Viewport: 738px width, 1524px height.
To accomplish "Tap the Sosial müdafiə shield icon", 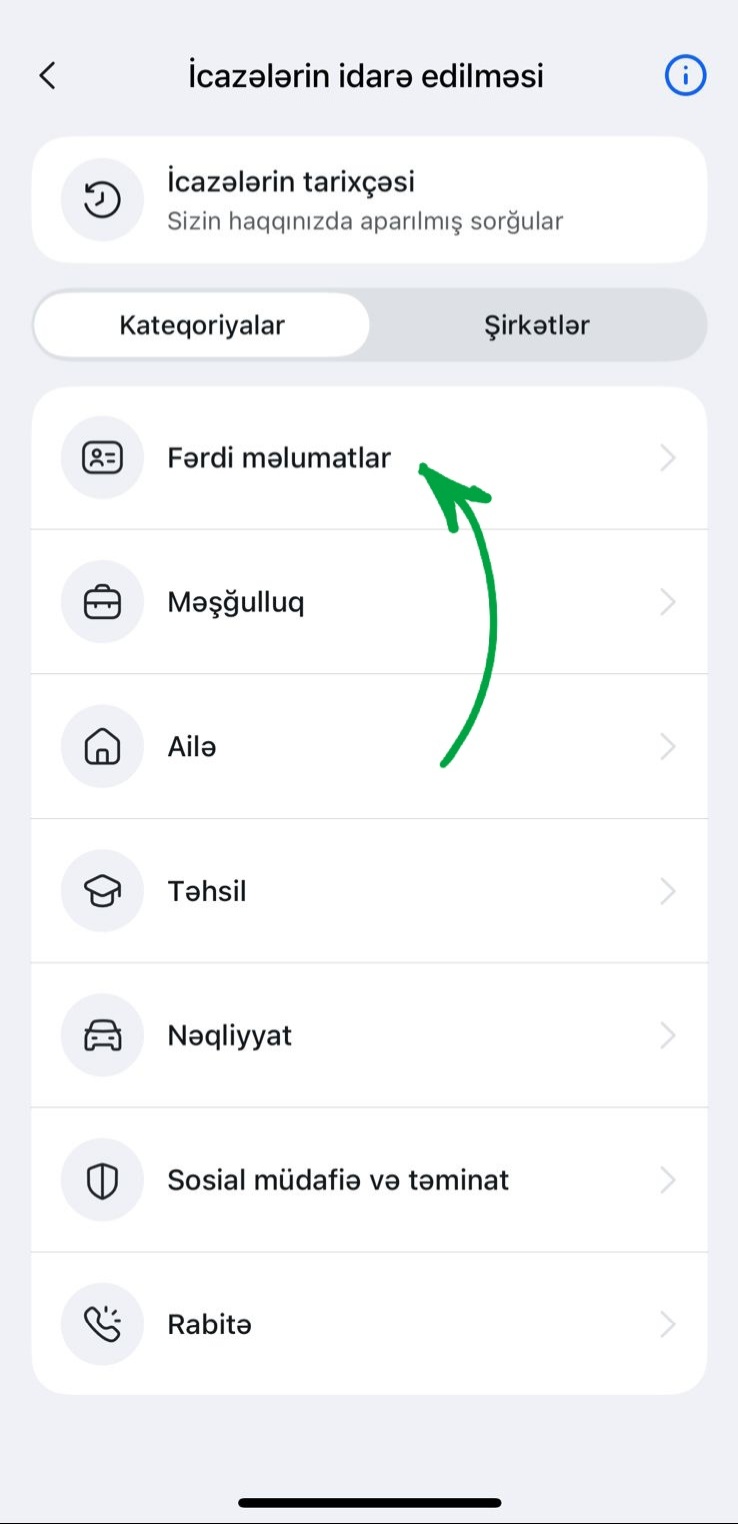I will 102,1179.
